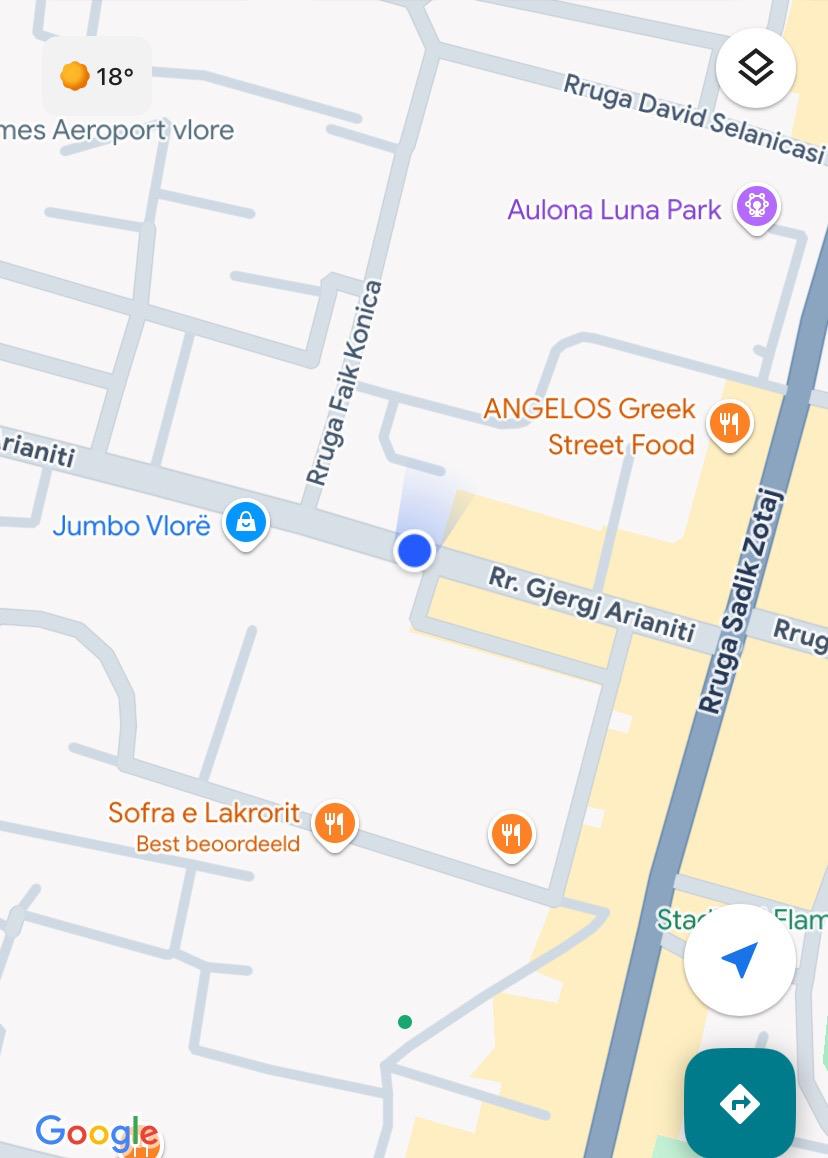Center map on my location

(x=739, y=960)
